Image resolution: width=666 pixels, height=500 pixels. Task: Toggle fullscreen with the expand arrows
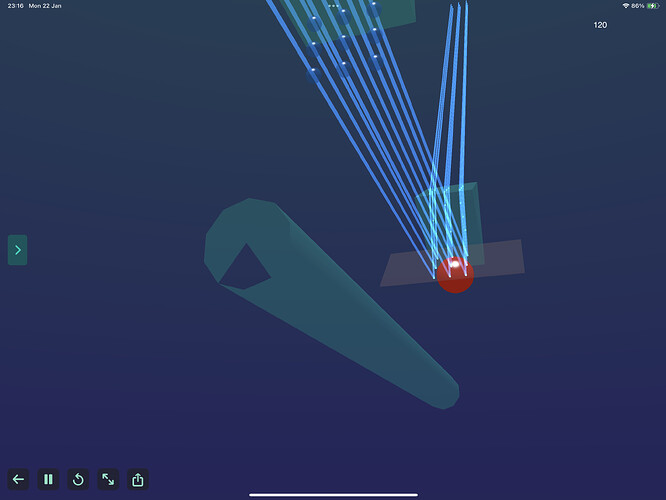108,480
